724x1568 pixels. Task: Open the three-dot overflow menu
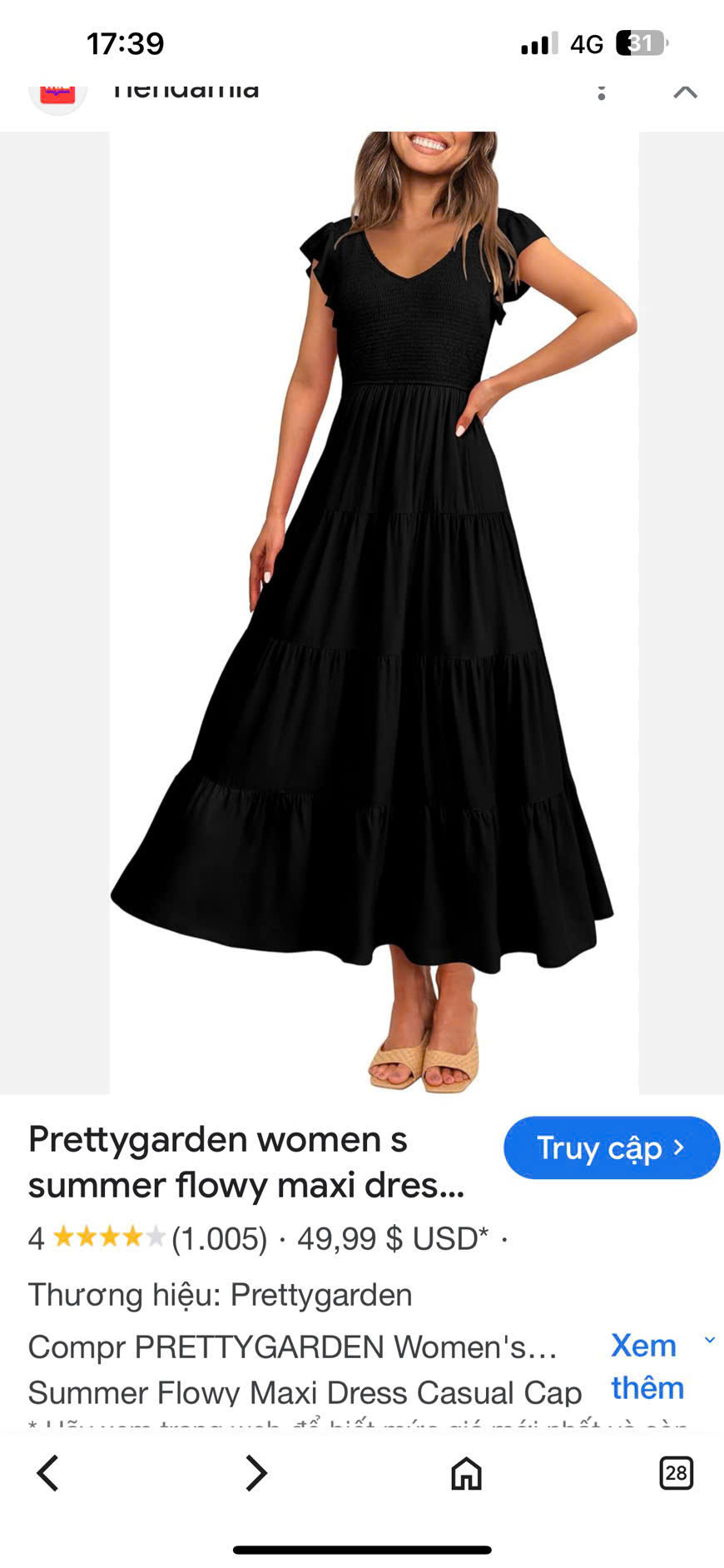point(602,91)
